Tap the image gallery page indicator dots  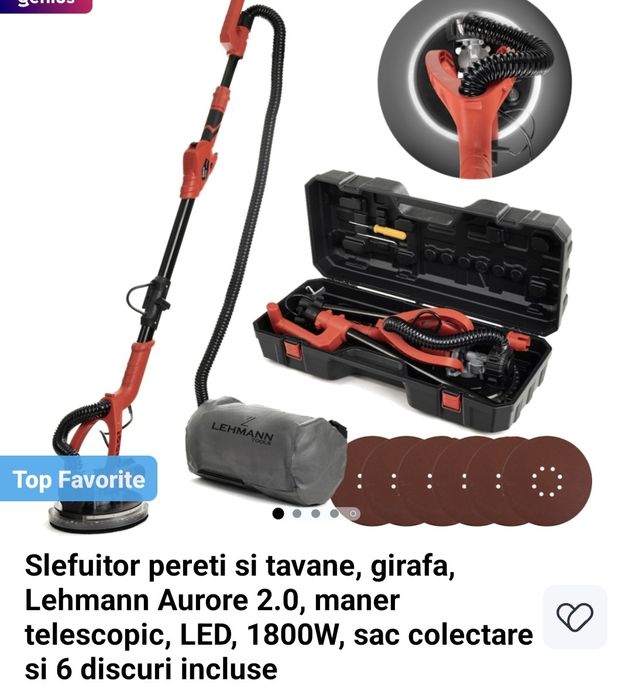[315, 514]
